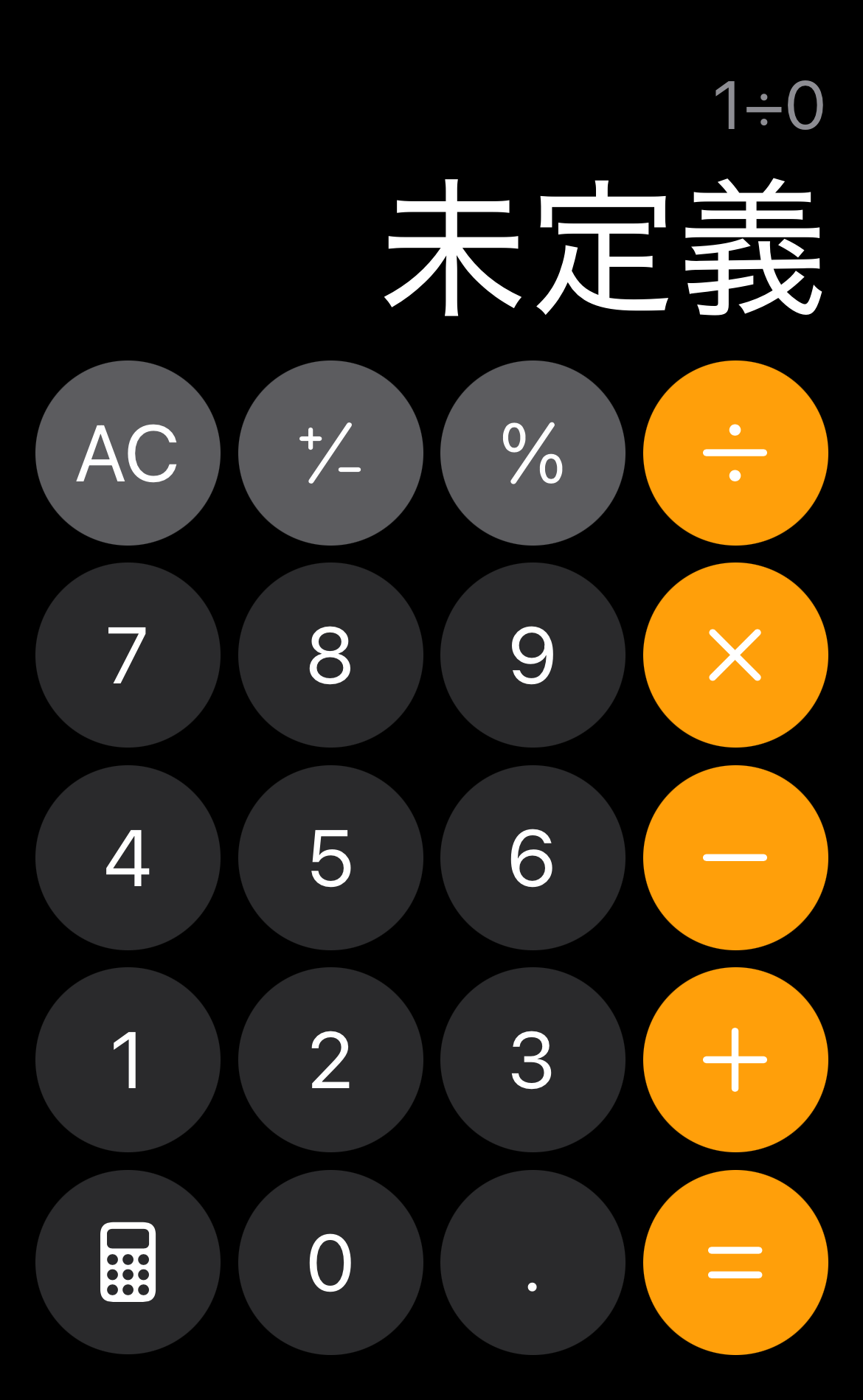Enter the digit 7
Viewport: 863px width, 1400px height.
pos(128,655)
